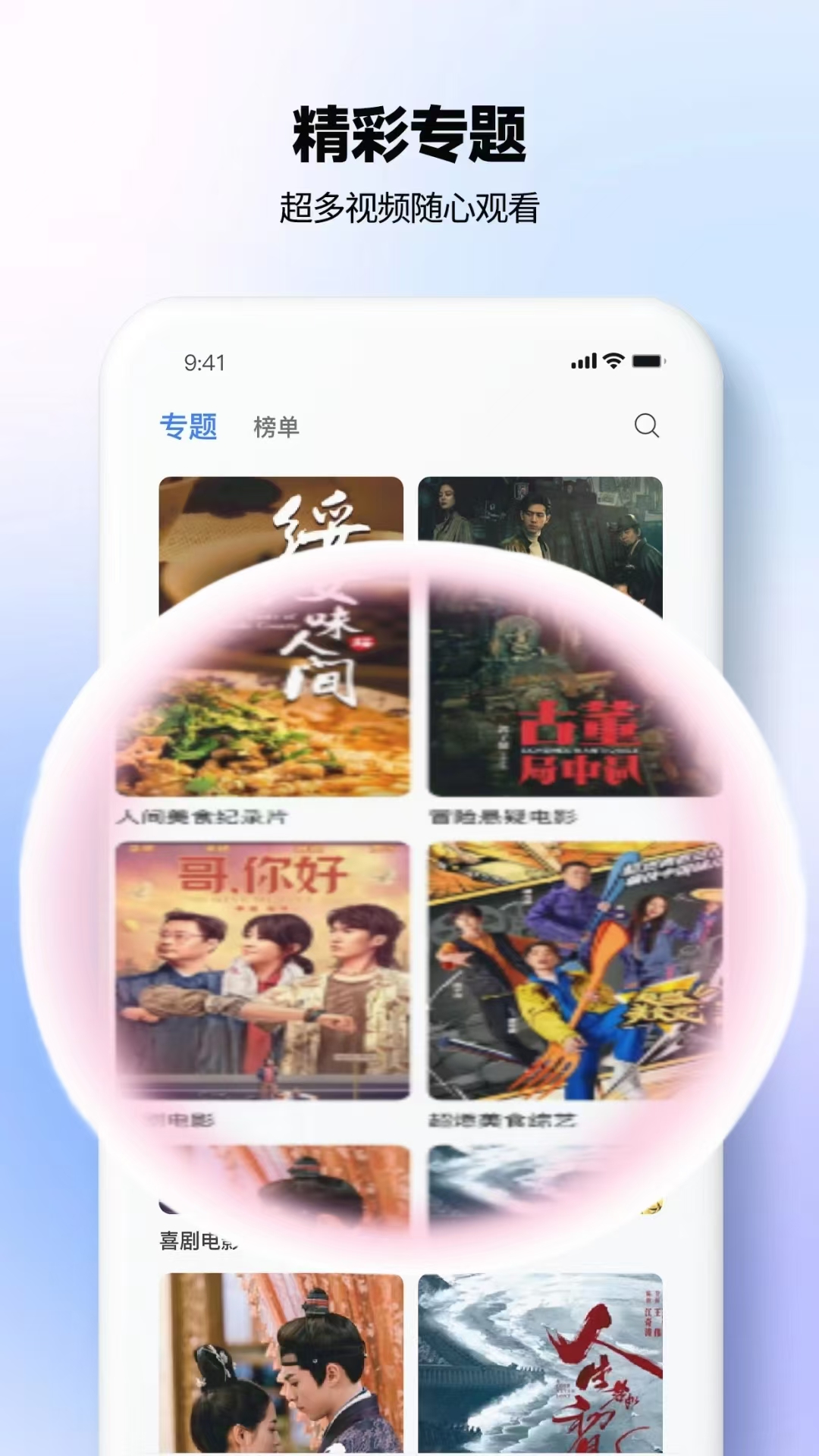Screen dimensions: 819x1456
Task: Tap the 精彩专题 heading
Action: pyautogui.click(x=409, y=130)
